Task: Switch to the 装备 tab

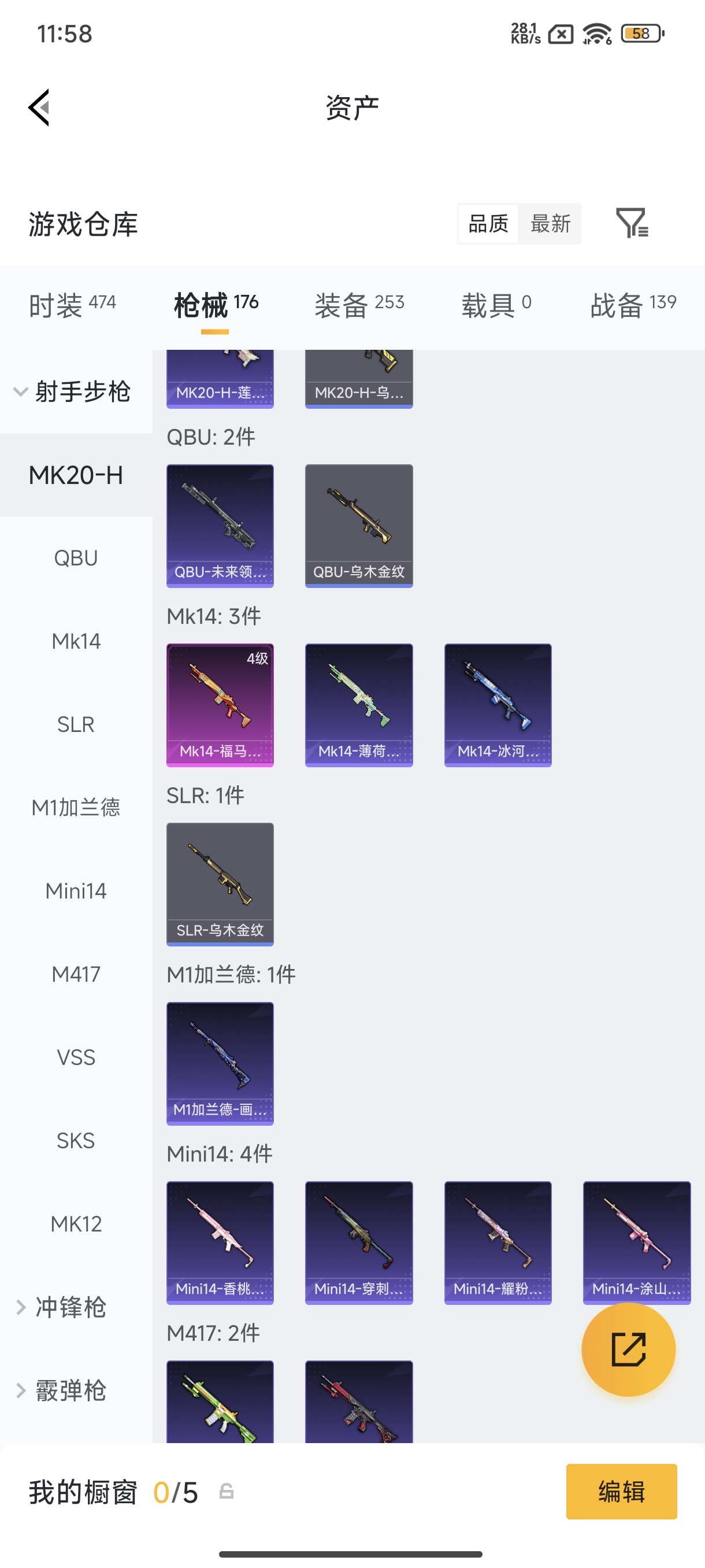Action: (x=359, y=304)
